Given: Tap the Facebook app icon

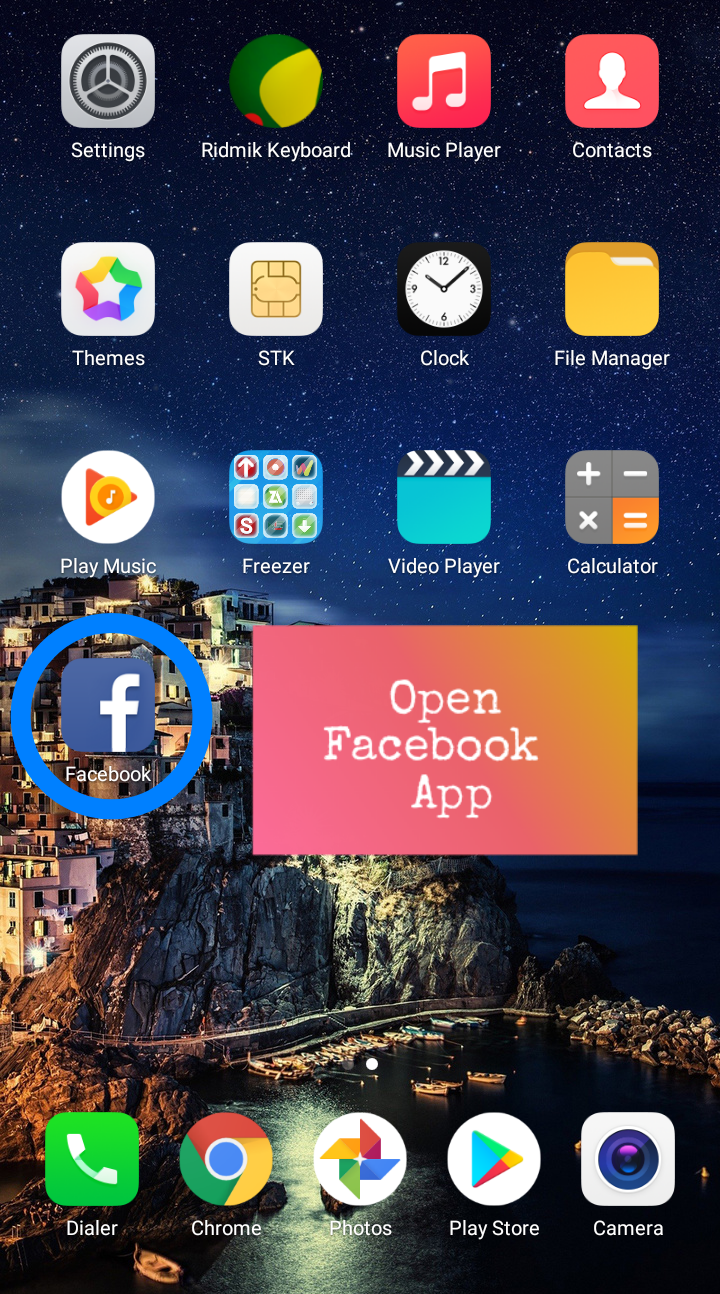Looking at the screenshot, I should click(x=108, y=706).
